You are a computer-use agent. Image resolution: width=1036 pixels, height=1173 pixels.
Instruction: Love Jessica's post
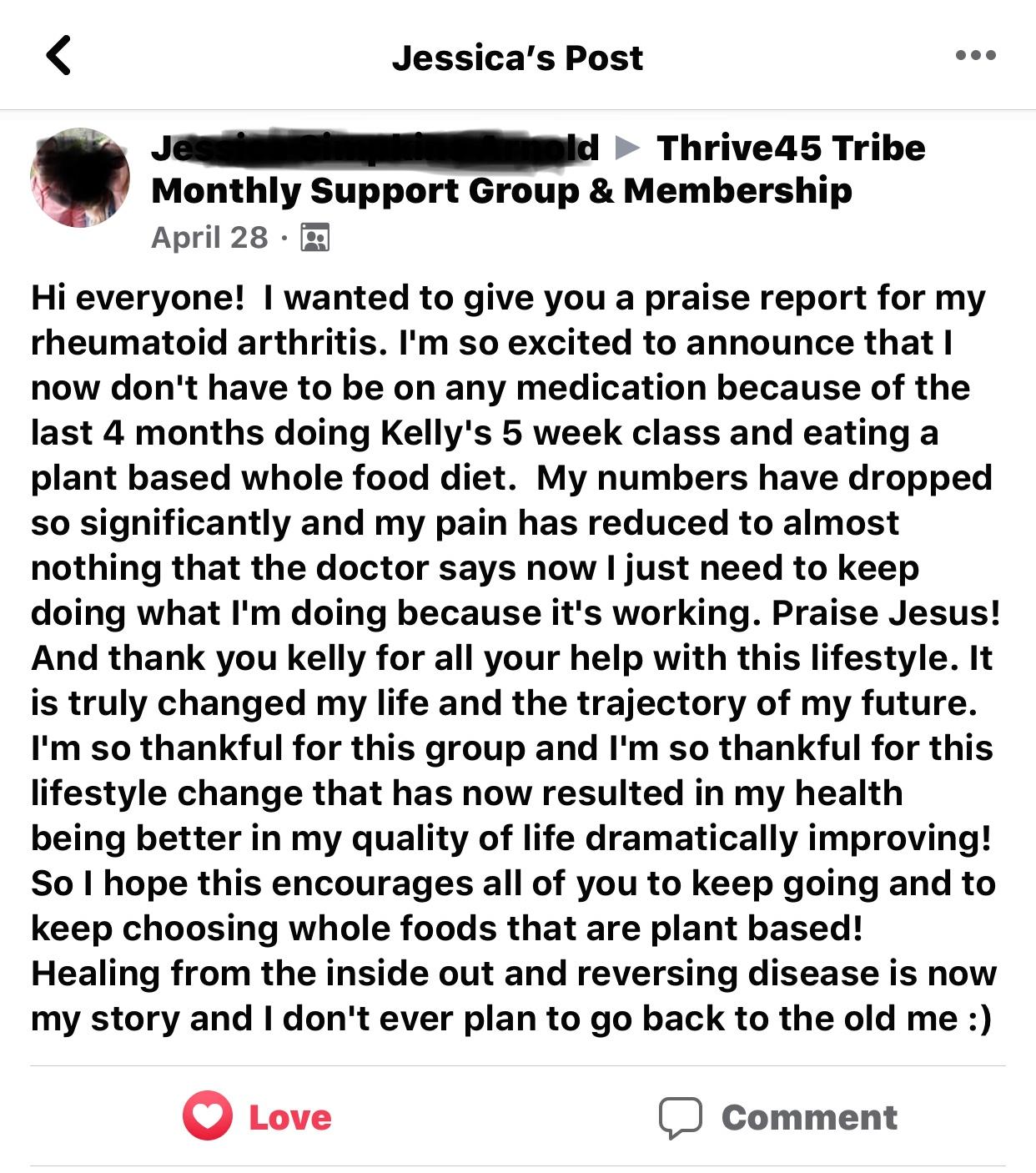coord(258,1116)
